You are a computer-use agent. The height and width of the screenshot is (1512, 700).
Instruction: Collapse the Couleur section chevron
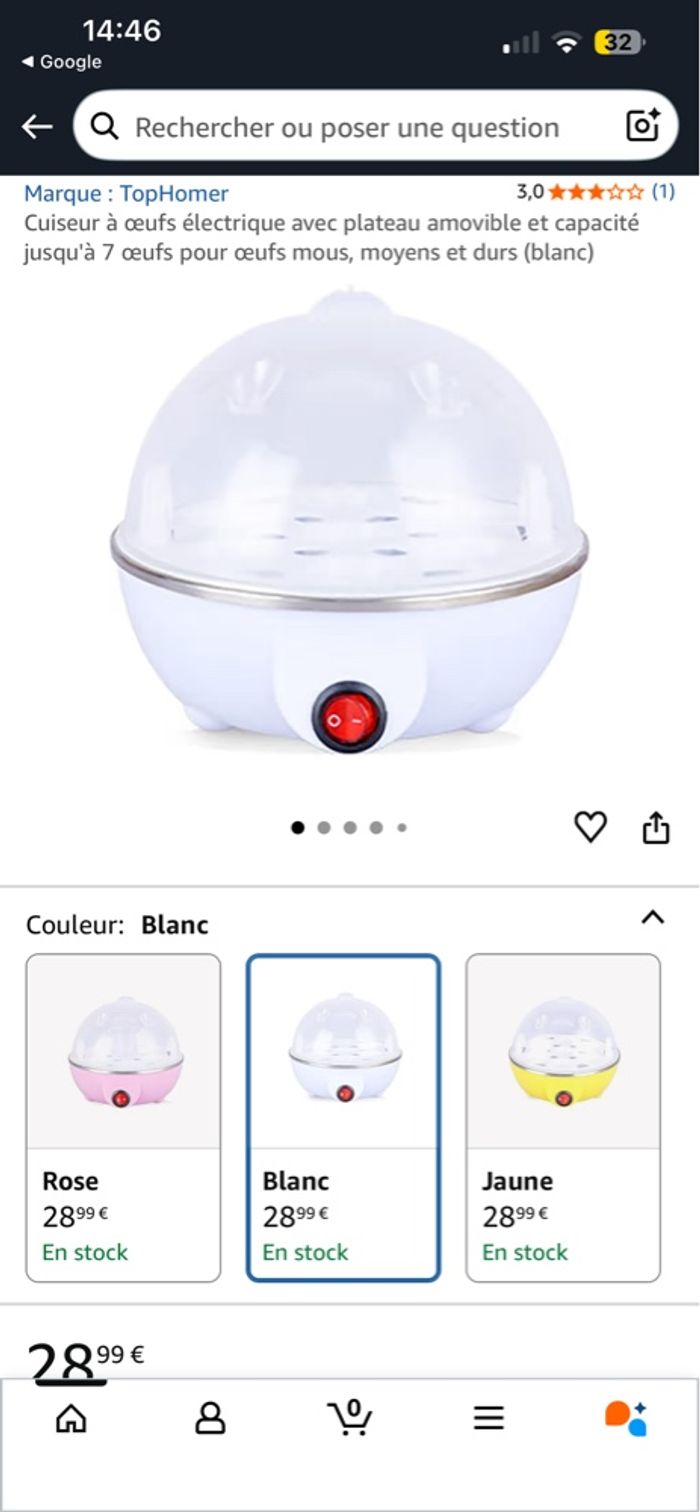click(652, 917)
